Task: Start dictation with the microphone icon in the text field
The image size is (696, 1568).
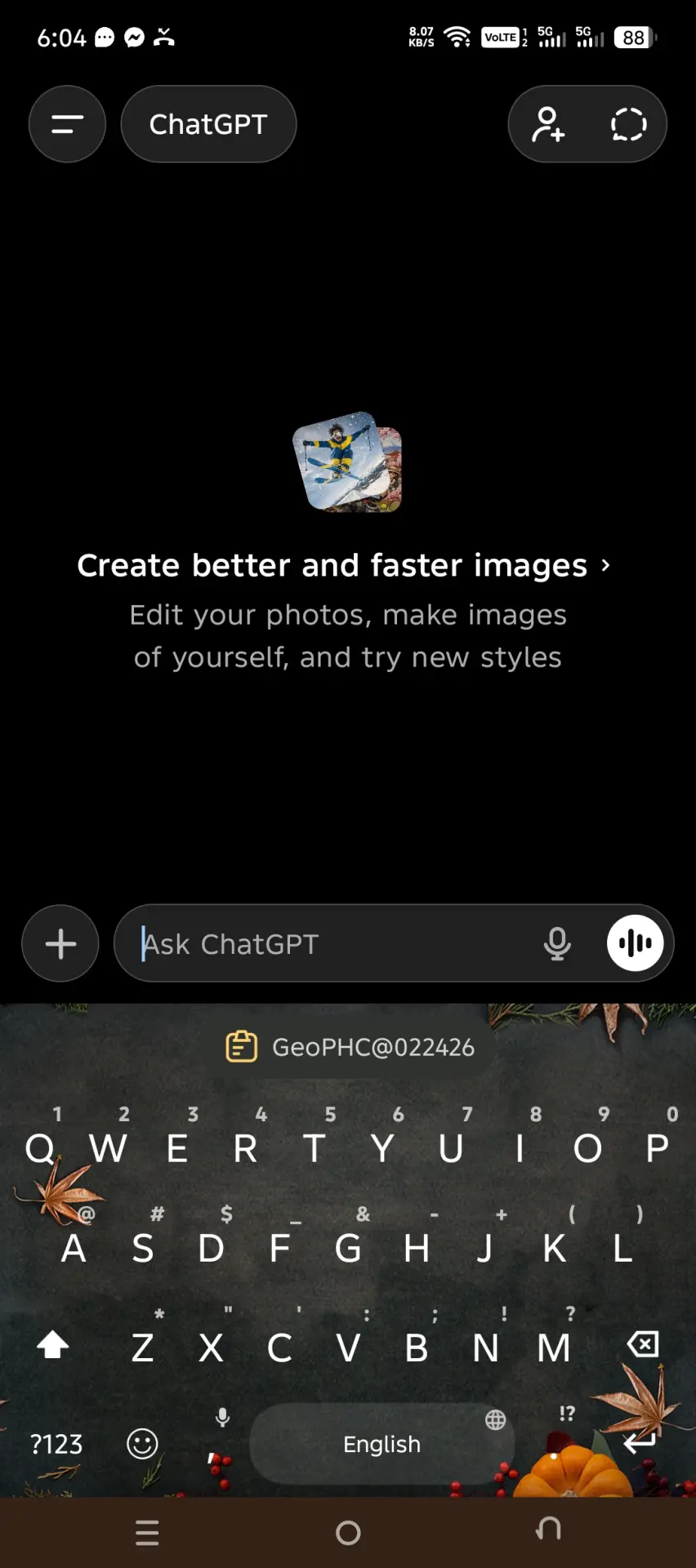Action: coord(557,943)
